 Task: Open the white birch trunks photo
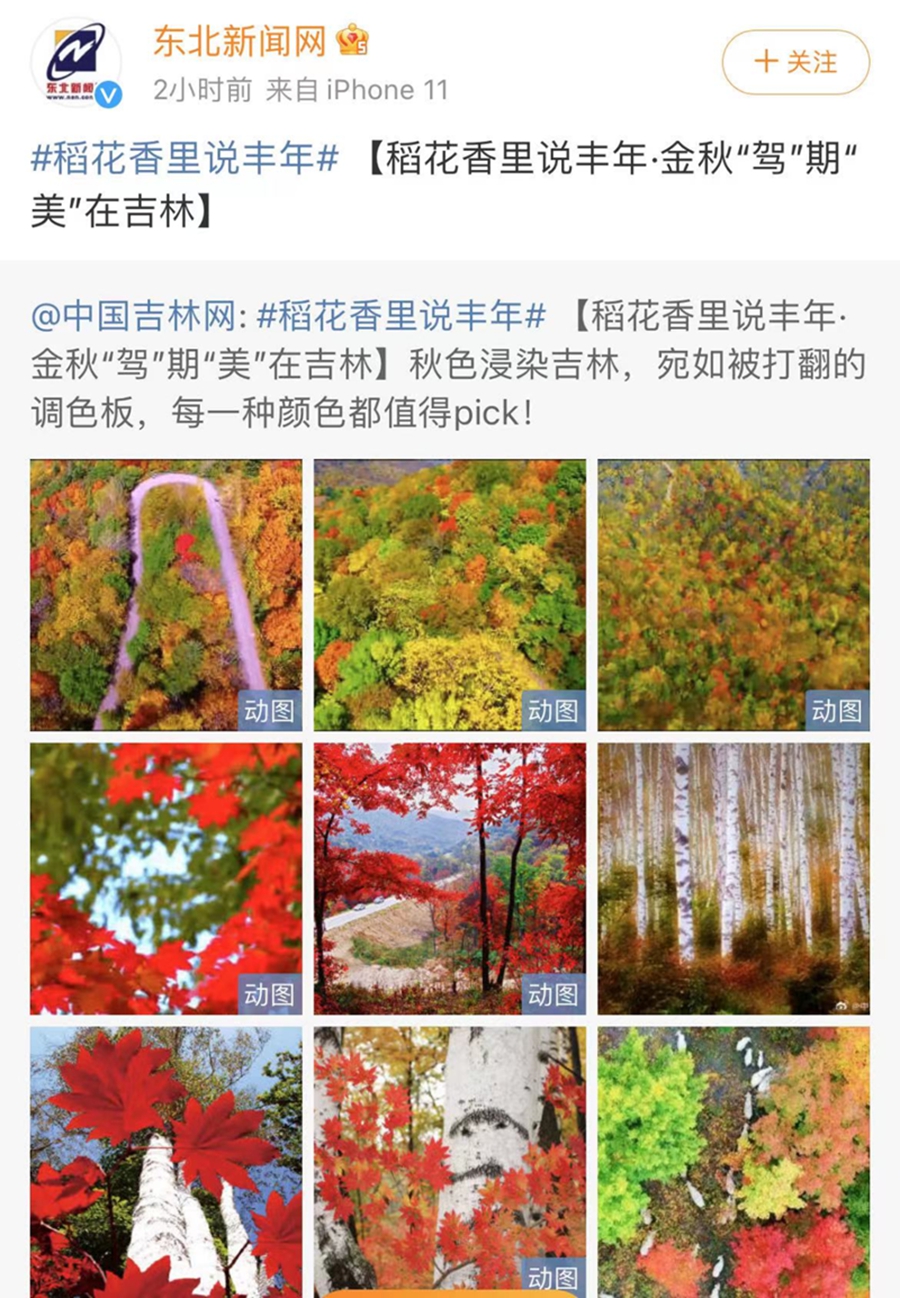click(x=733, y=878)
